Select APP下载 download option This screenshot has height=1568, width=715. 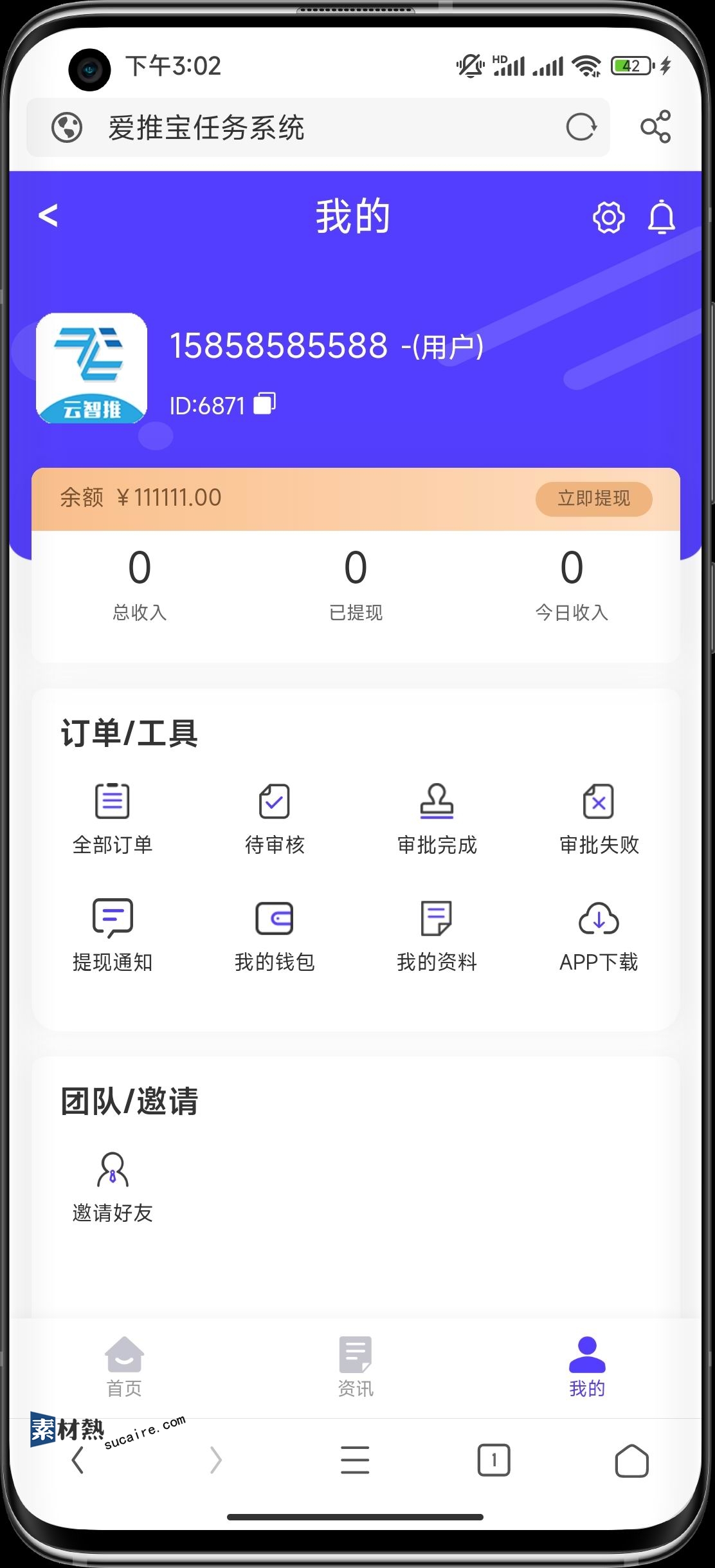point(599,936)
